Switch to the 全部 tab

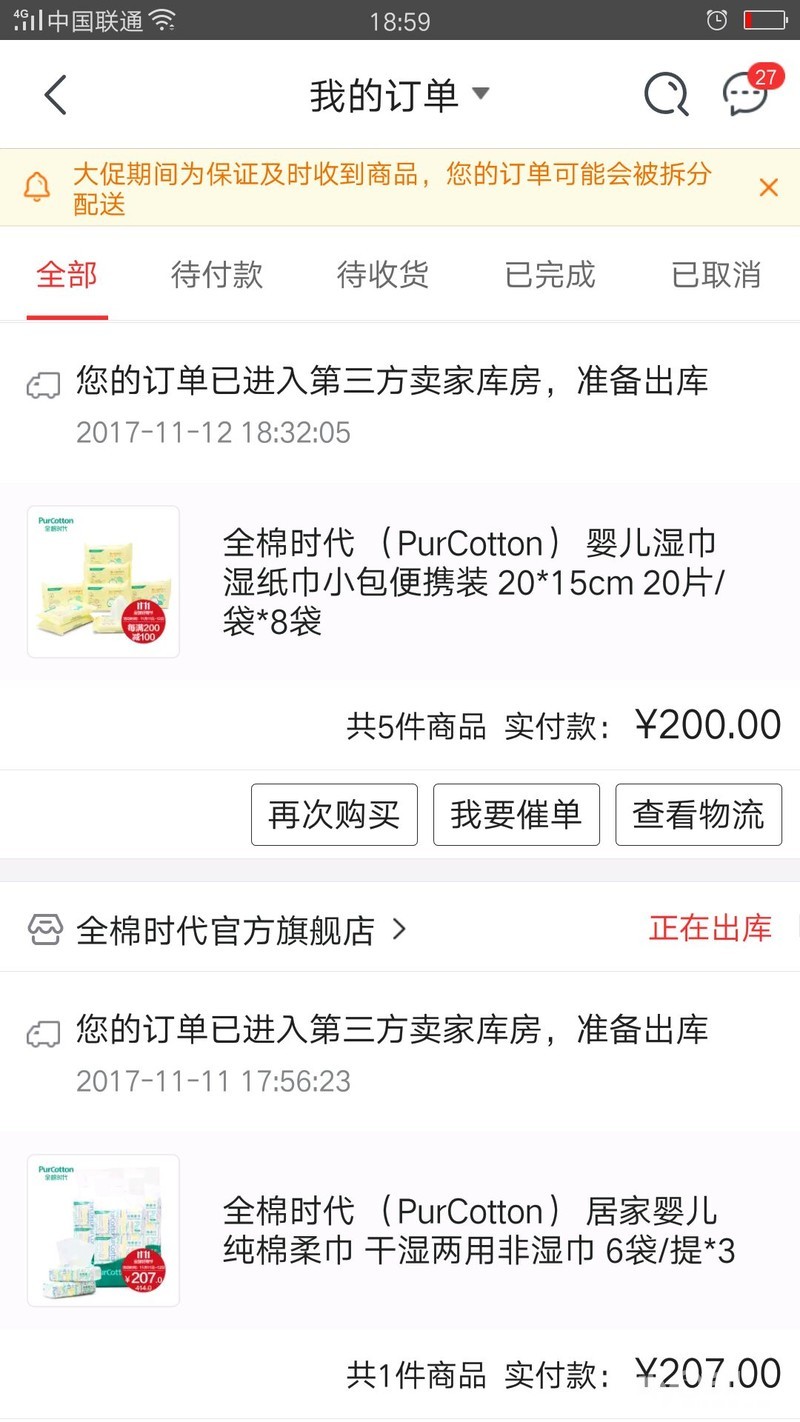click(67, 275)
